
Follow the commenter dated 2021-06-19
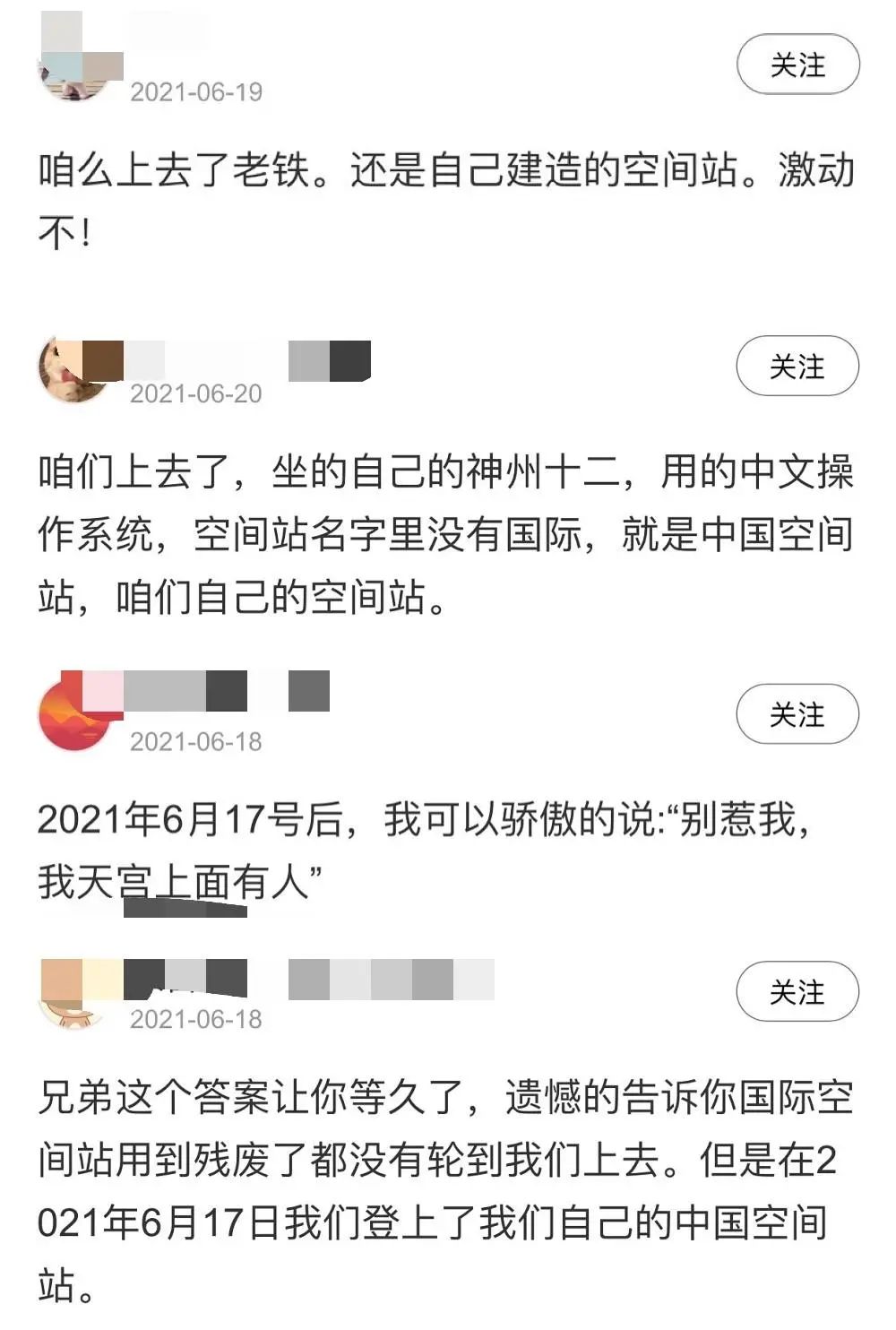(797, 65)
